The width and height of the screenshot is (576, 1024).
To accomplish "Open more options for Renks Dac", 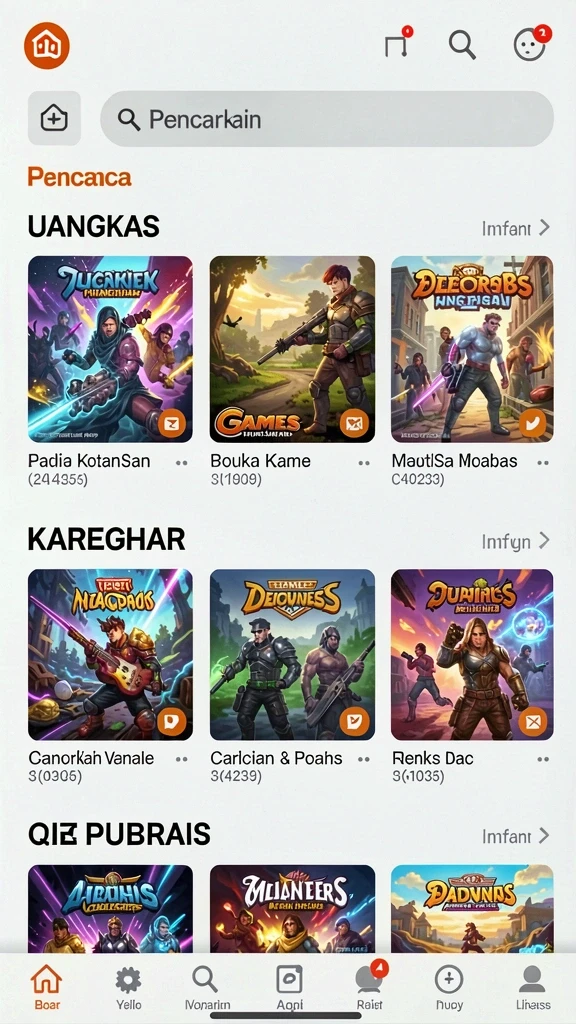I will pyautogui.click(x=543, y=760).
